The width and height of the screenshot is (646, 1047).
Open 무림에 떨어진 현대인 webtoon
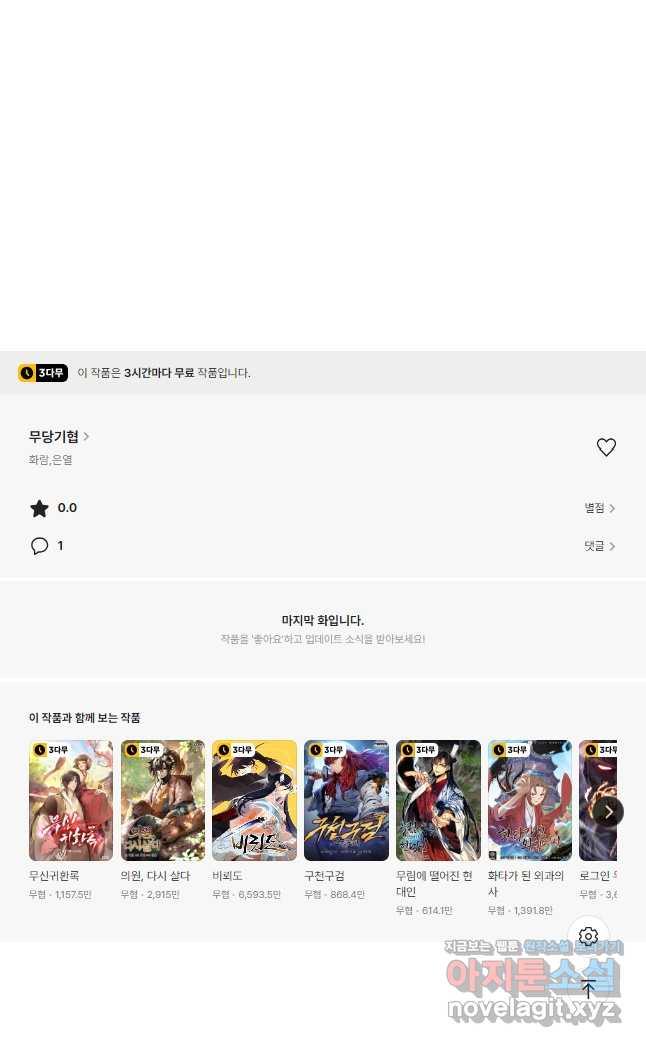(x=438, y=801)
